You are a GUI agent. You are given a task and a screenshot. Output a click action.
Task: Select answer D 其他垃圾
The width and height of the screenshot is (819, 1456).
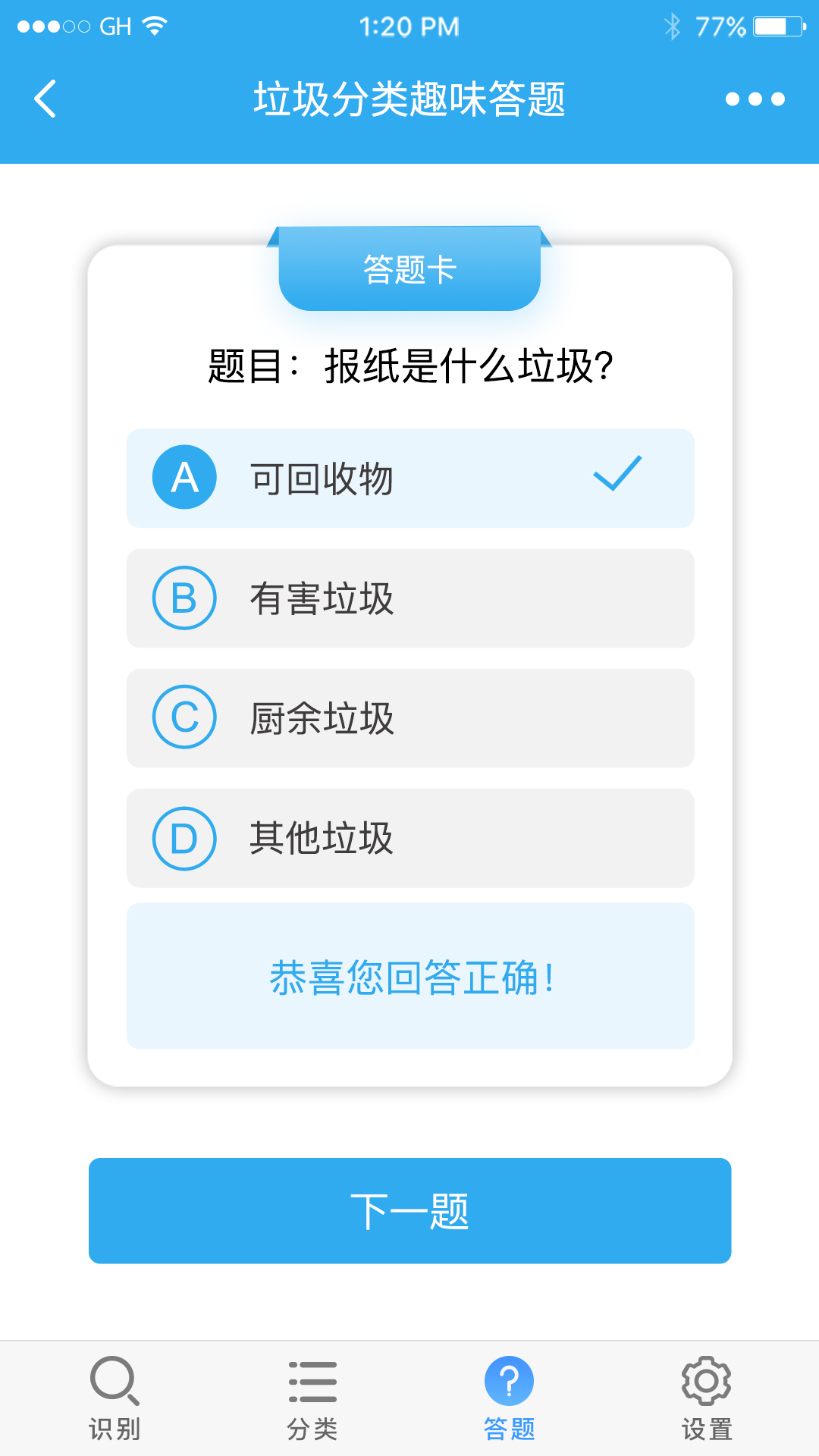pyautogui.click(x=410, y=838)
